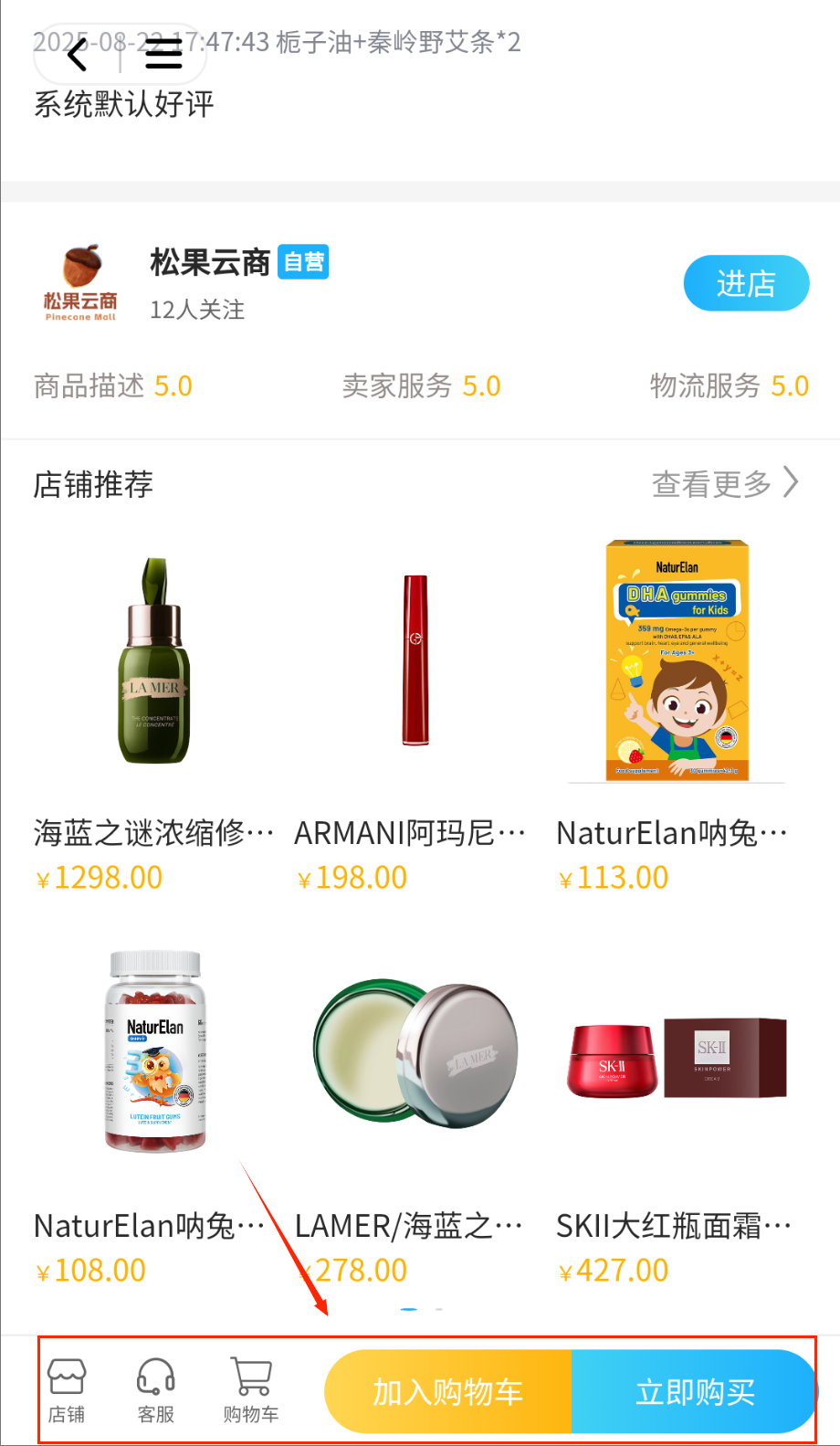Add item with 加入购物车 button

447,1392
